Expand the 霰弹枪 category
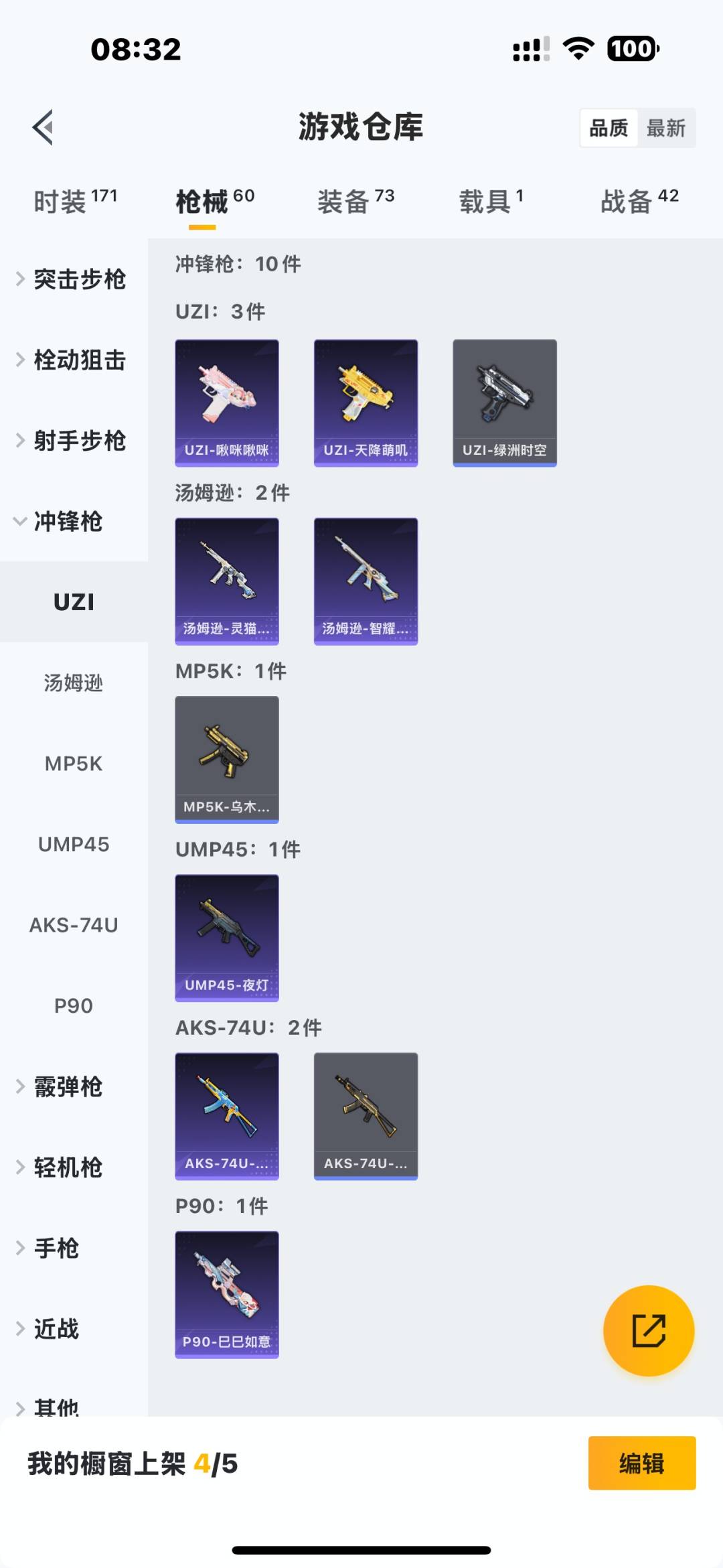 click(60, 1087)
